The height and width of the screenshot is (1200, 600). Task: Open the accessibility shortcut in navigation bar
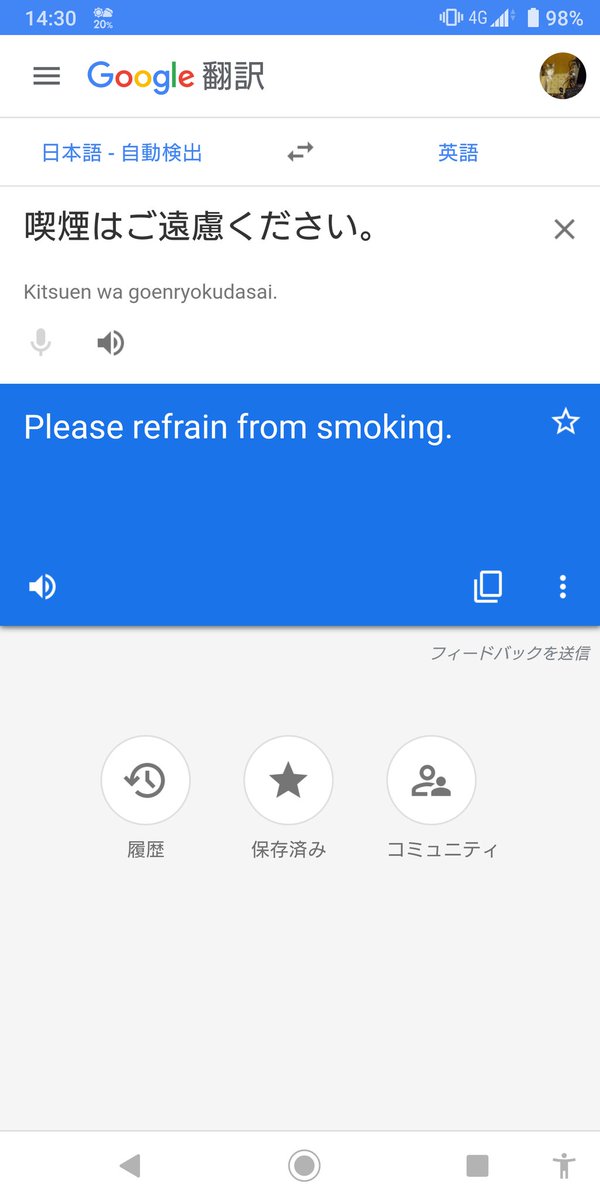[x=564, y=1165]
